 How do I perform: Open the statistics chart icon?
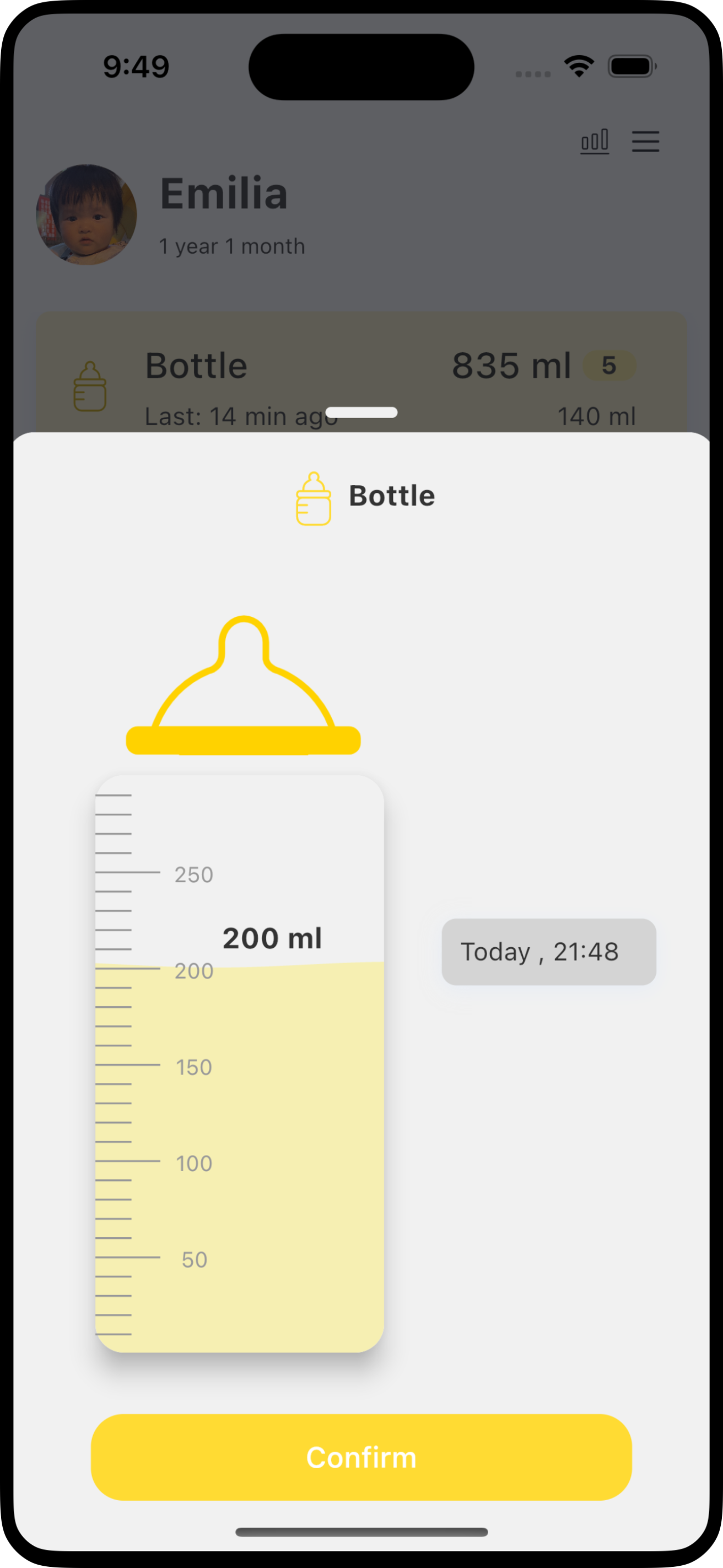click(x=595, y=141)
